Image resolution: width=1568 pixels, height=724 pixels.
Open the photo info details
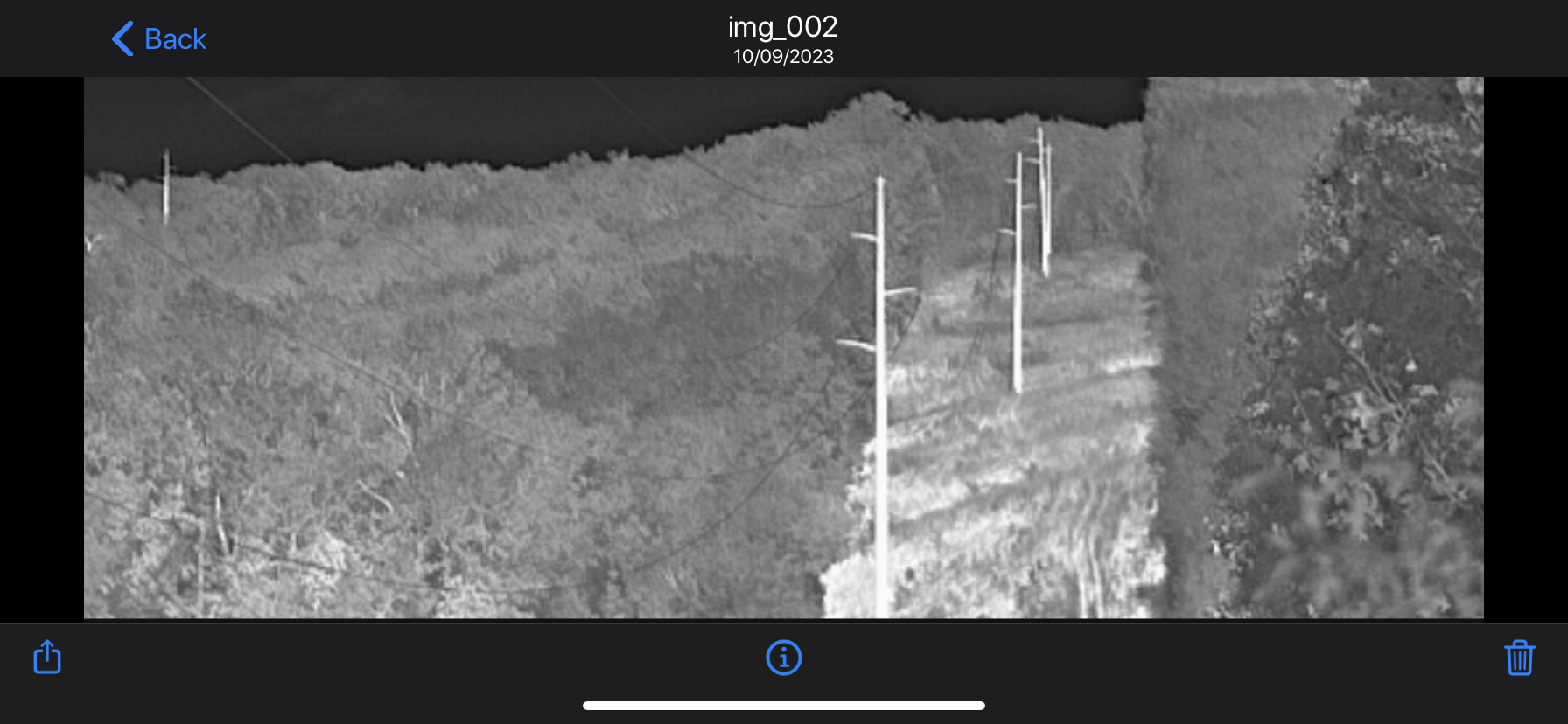(x=783, y=658)
